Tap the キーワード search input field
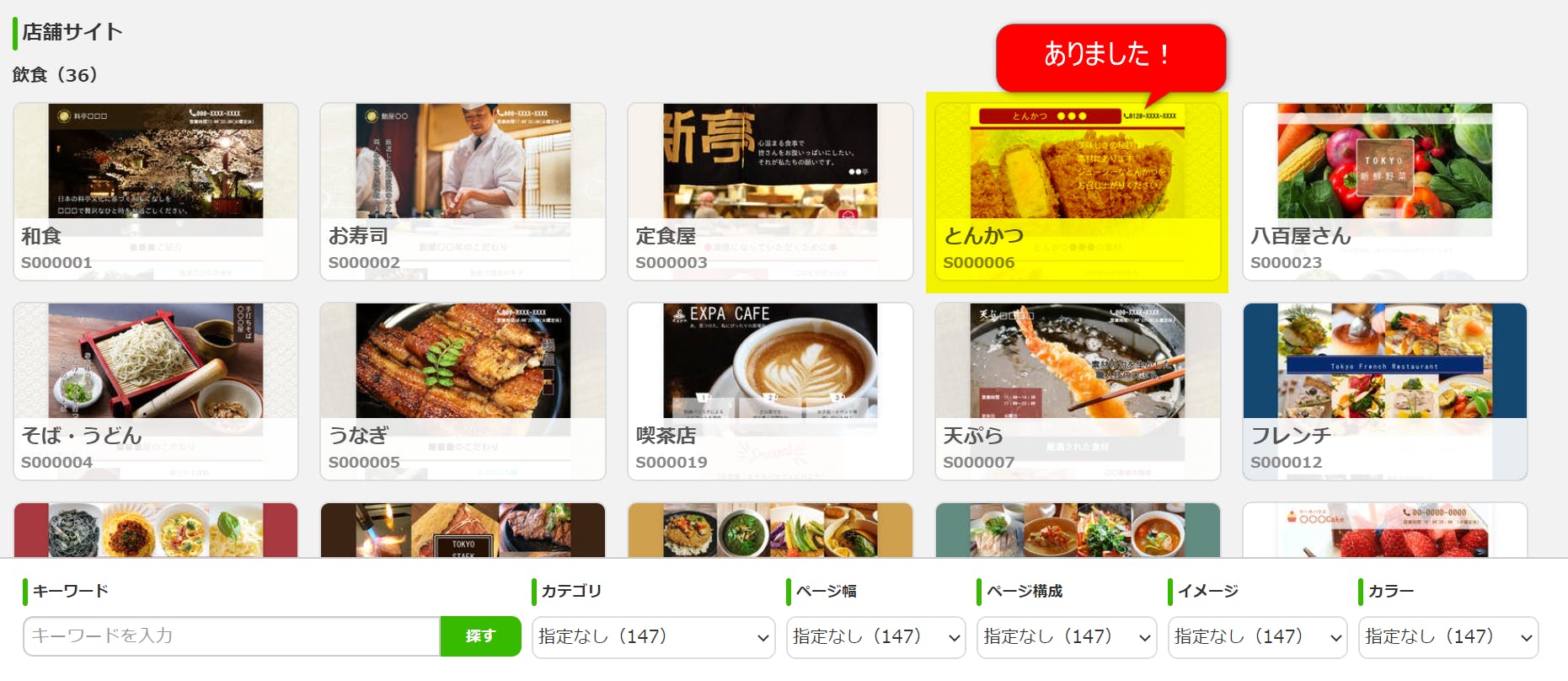The height and width of the screenshot is (681, 1568). tap(232, 636)
